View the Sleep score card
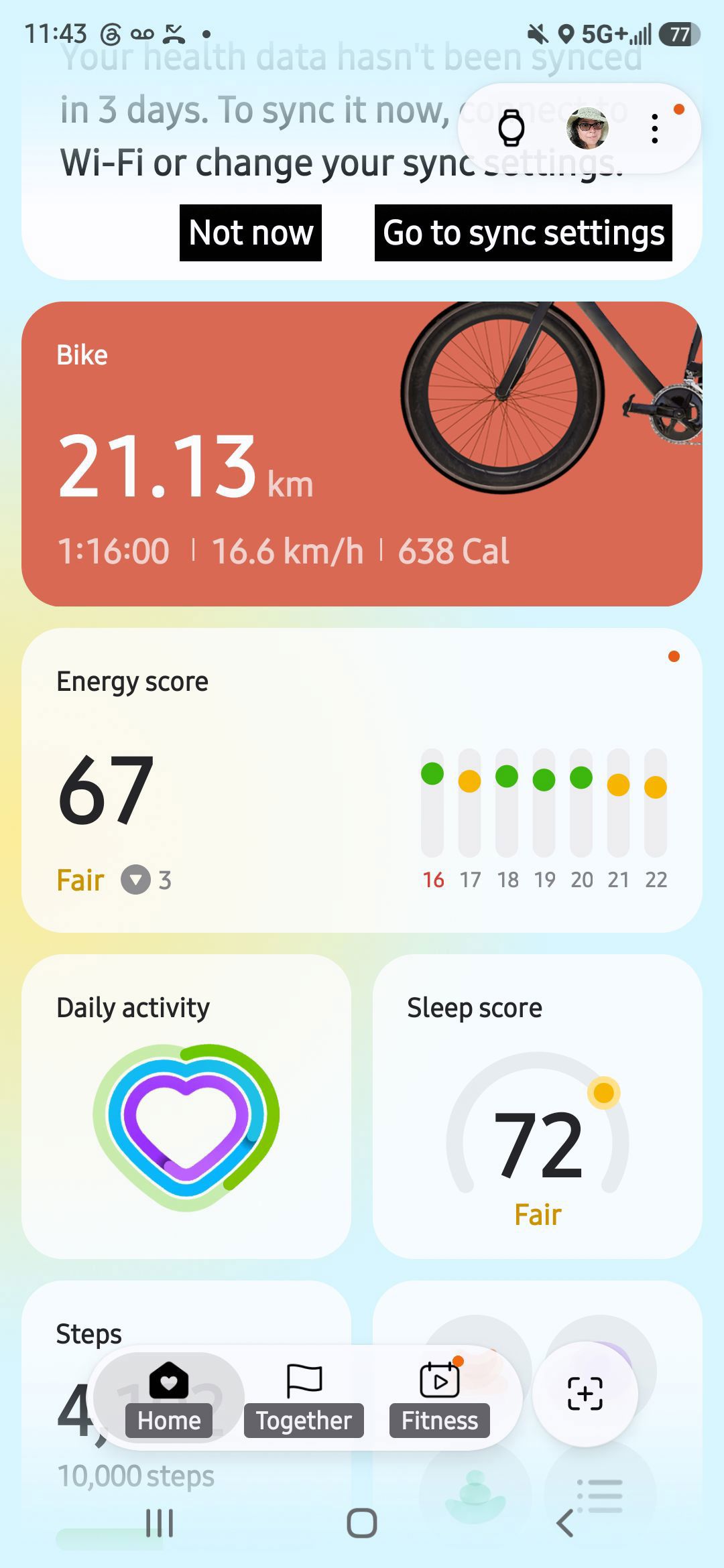724x1568 pixels. [538, 1106]
